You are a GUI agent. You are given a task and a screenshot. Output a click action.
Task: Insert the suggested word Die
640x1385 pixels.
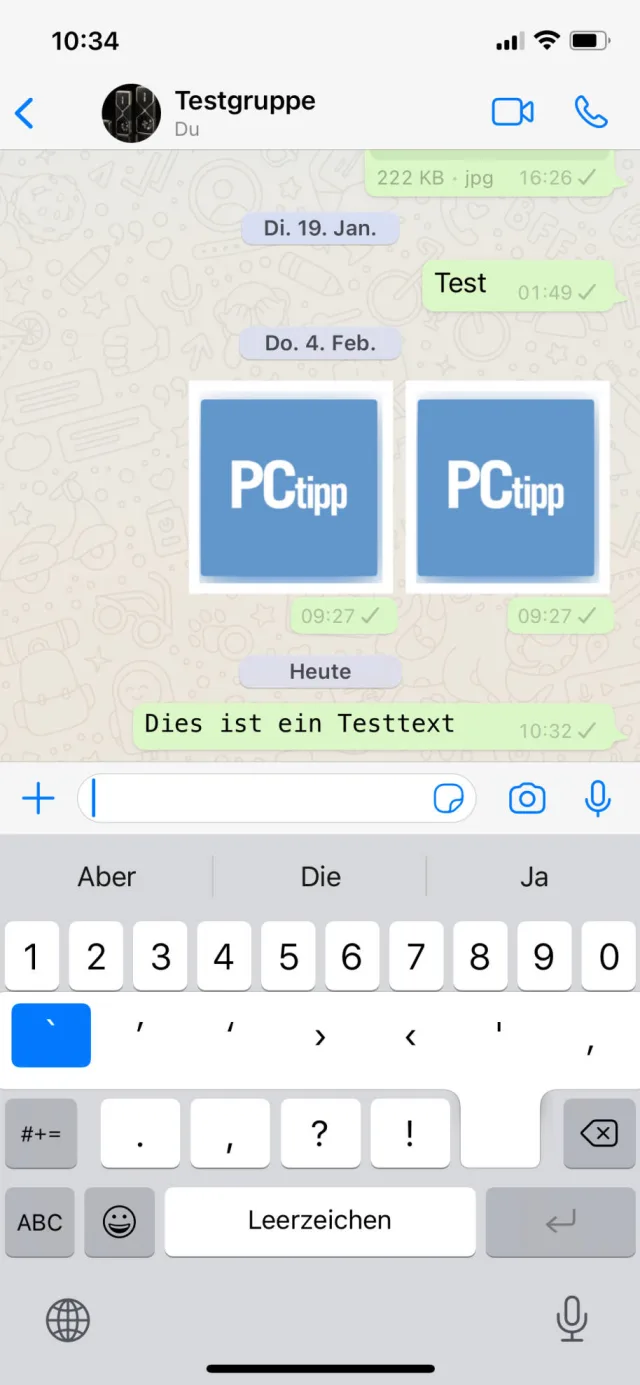point(320,877)
